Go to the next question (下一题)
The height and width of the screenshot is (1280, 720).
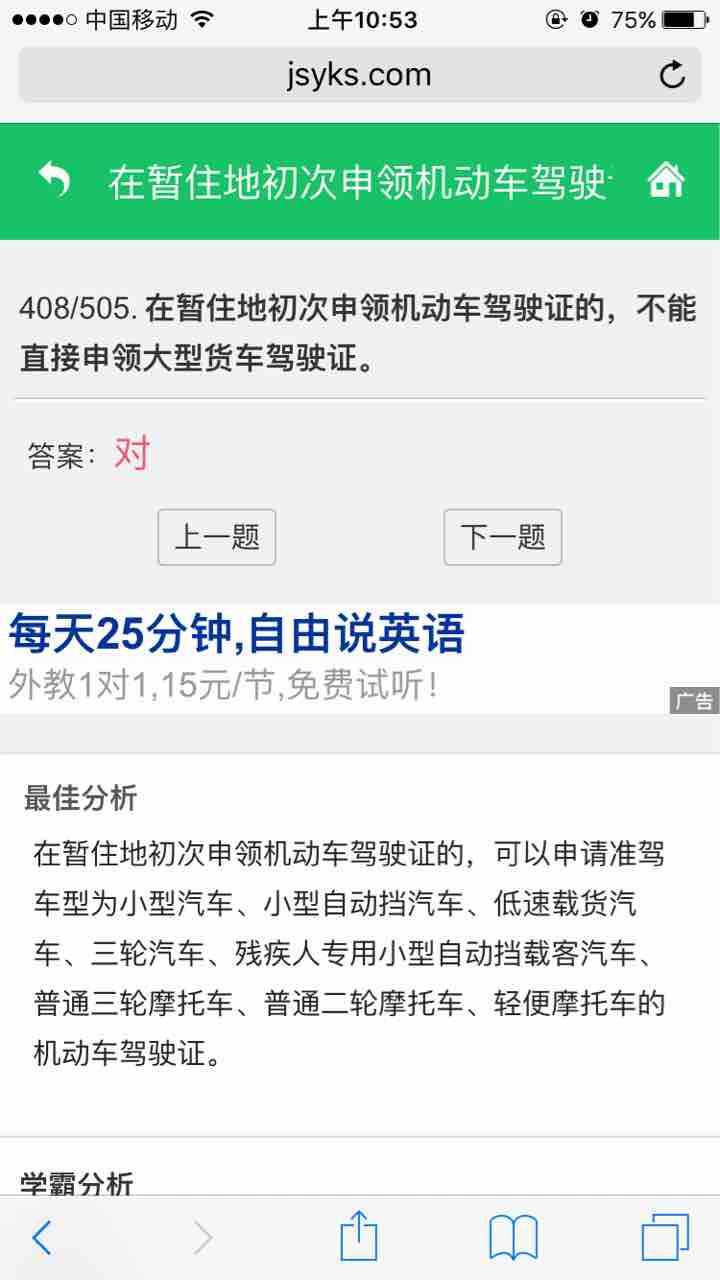(502, 537)
